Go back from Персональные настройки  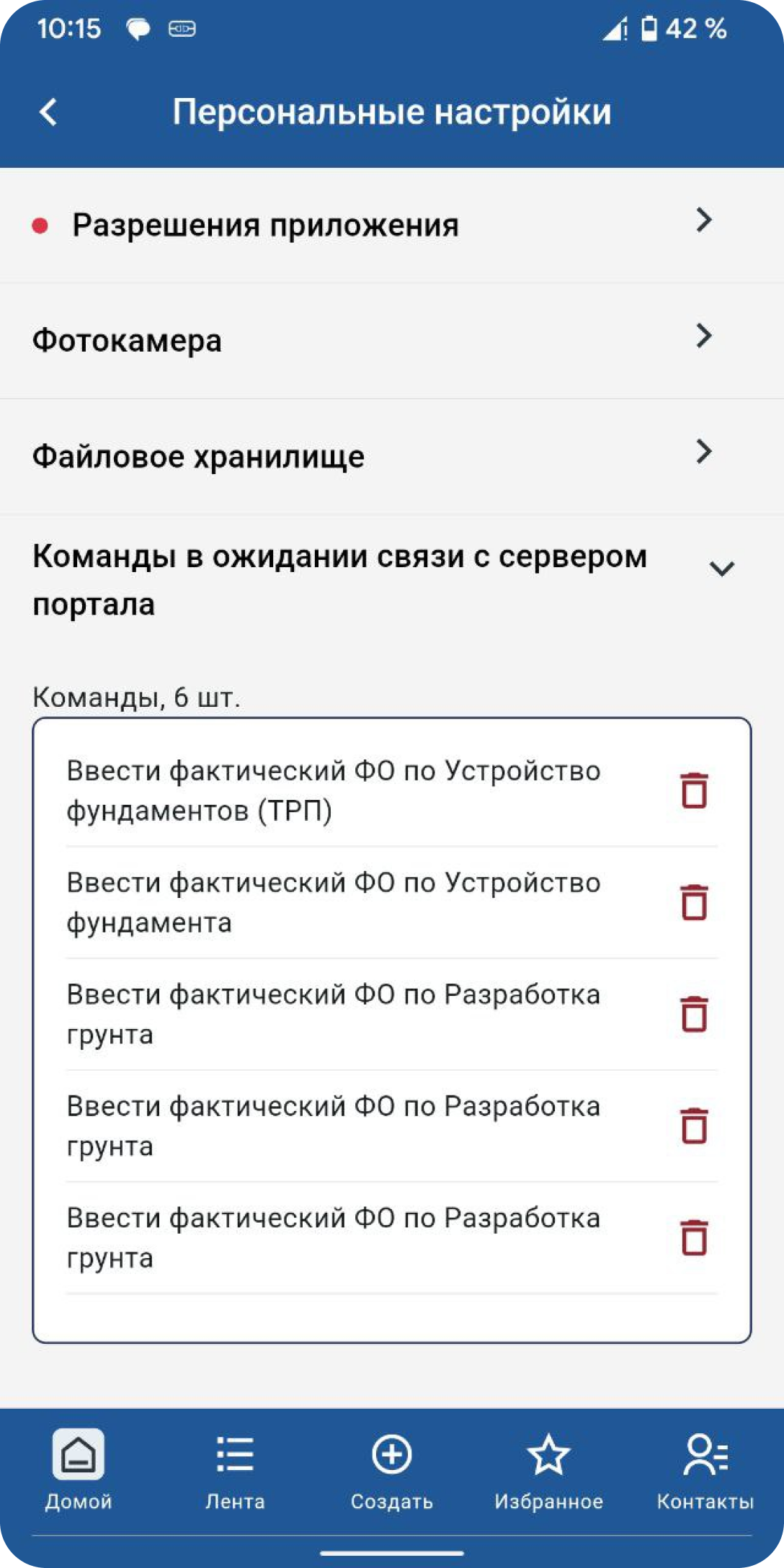(48, 112)
